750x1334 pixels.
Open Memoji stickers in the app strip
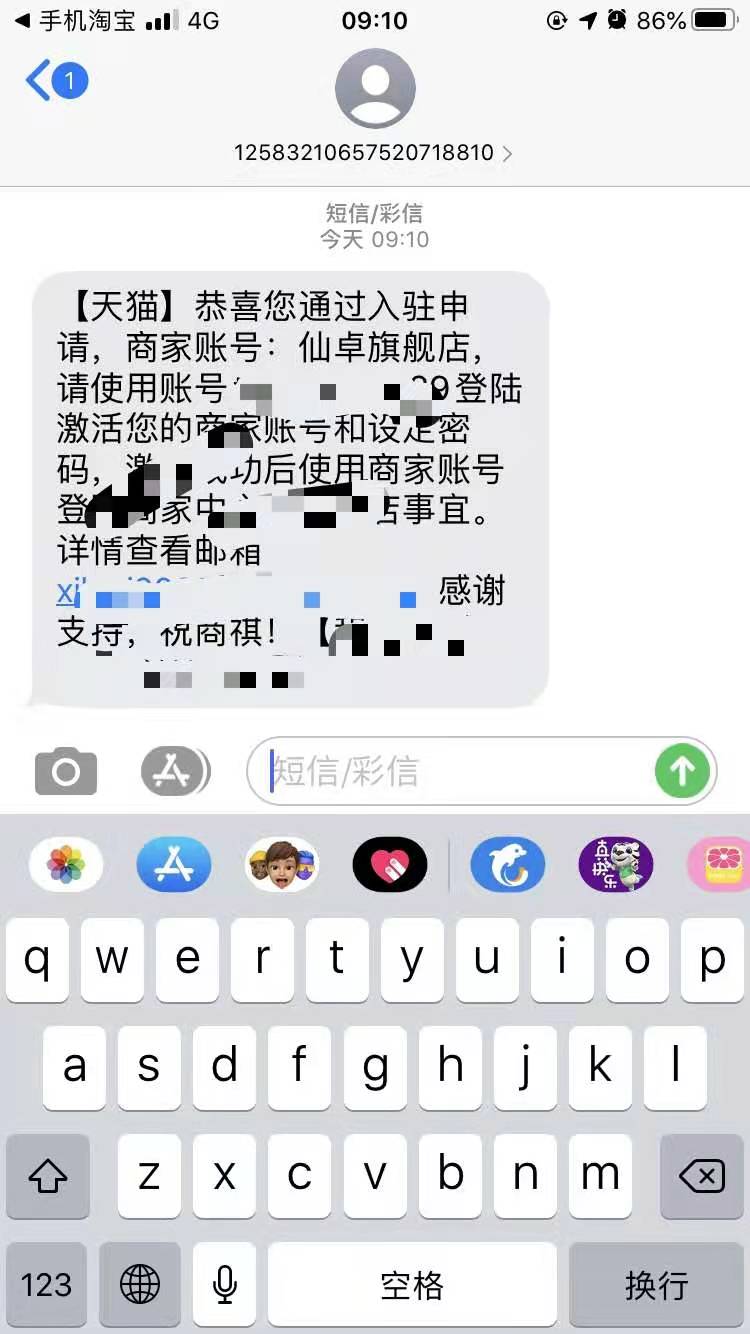(x=282, y=864)
